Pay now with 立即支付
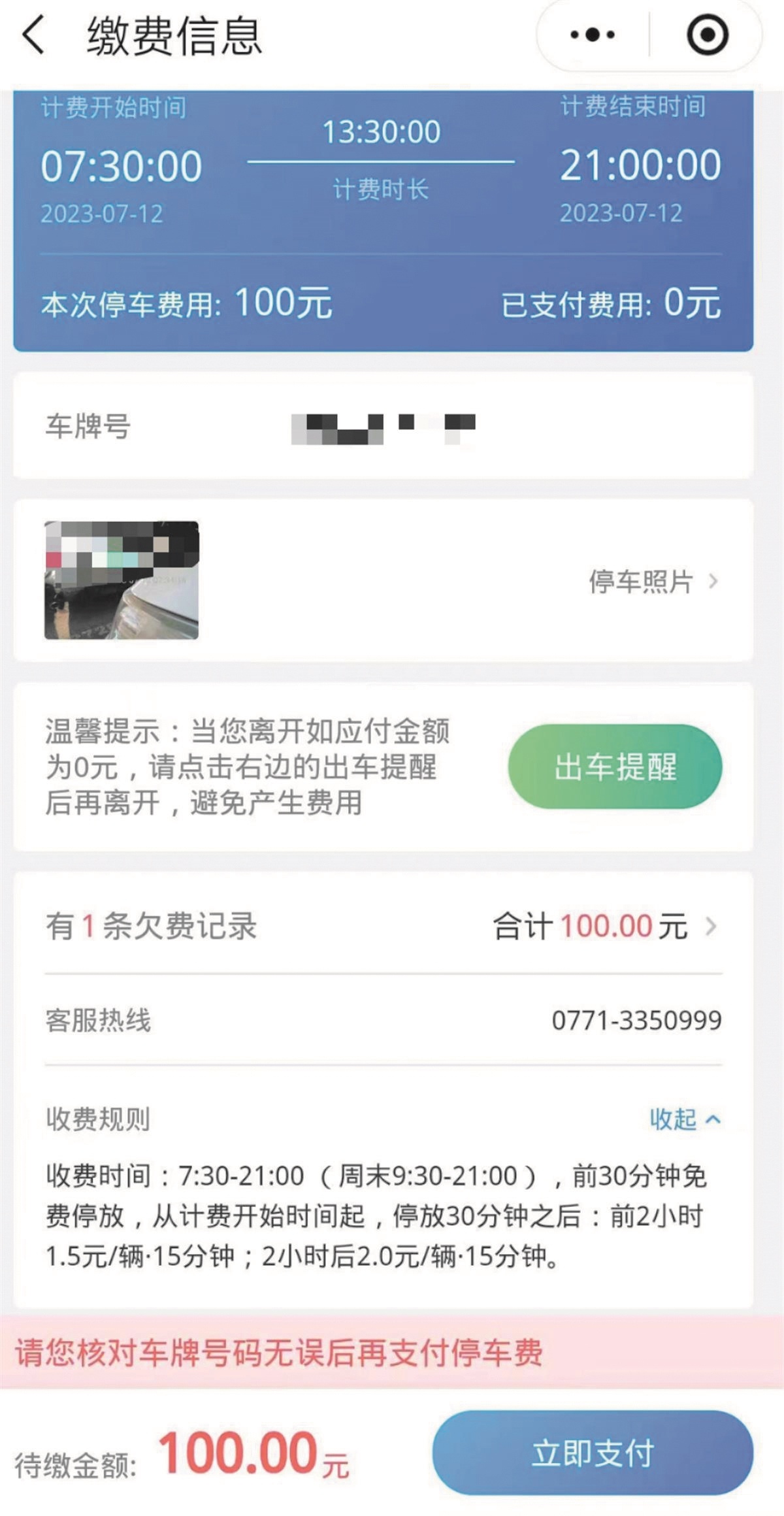 point(592,1455)
